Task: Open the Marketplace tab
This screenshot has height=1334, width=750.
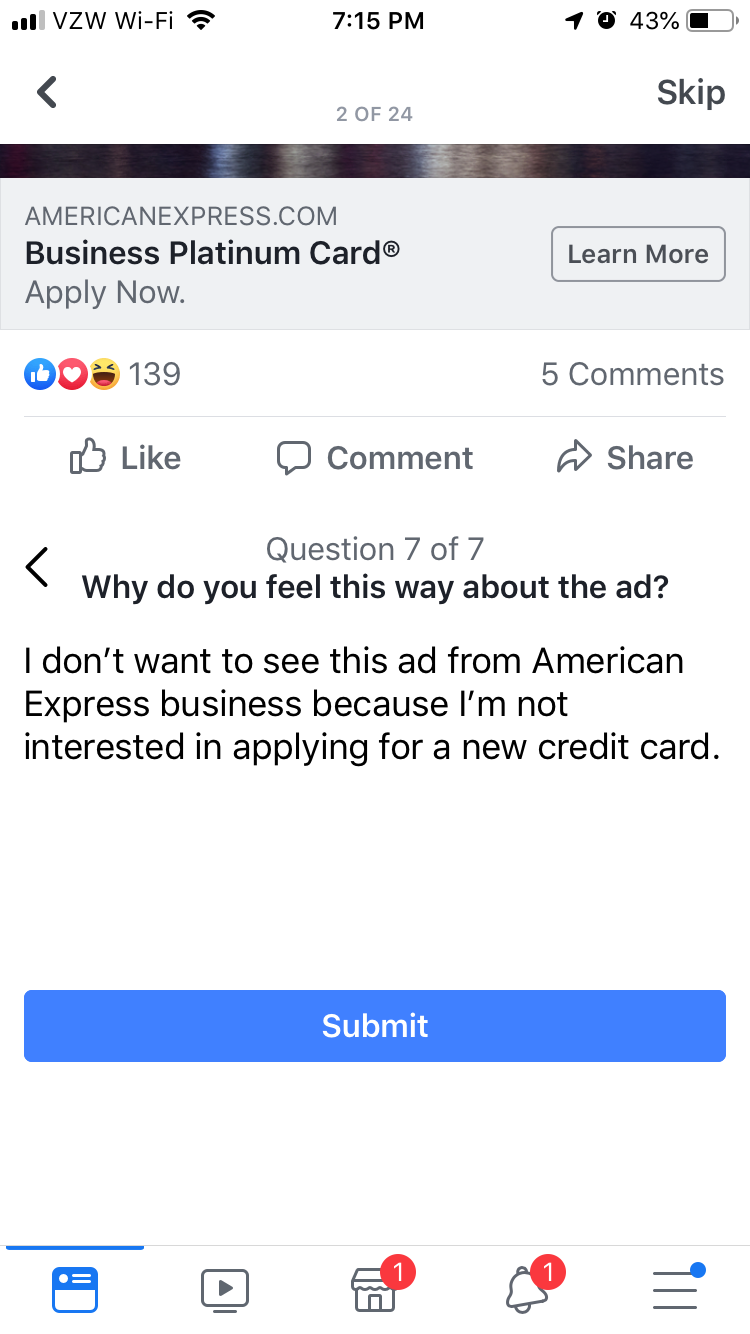Action: click(x=374, y=1289)
